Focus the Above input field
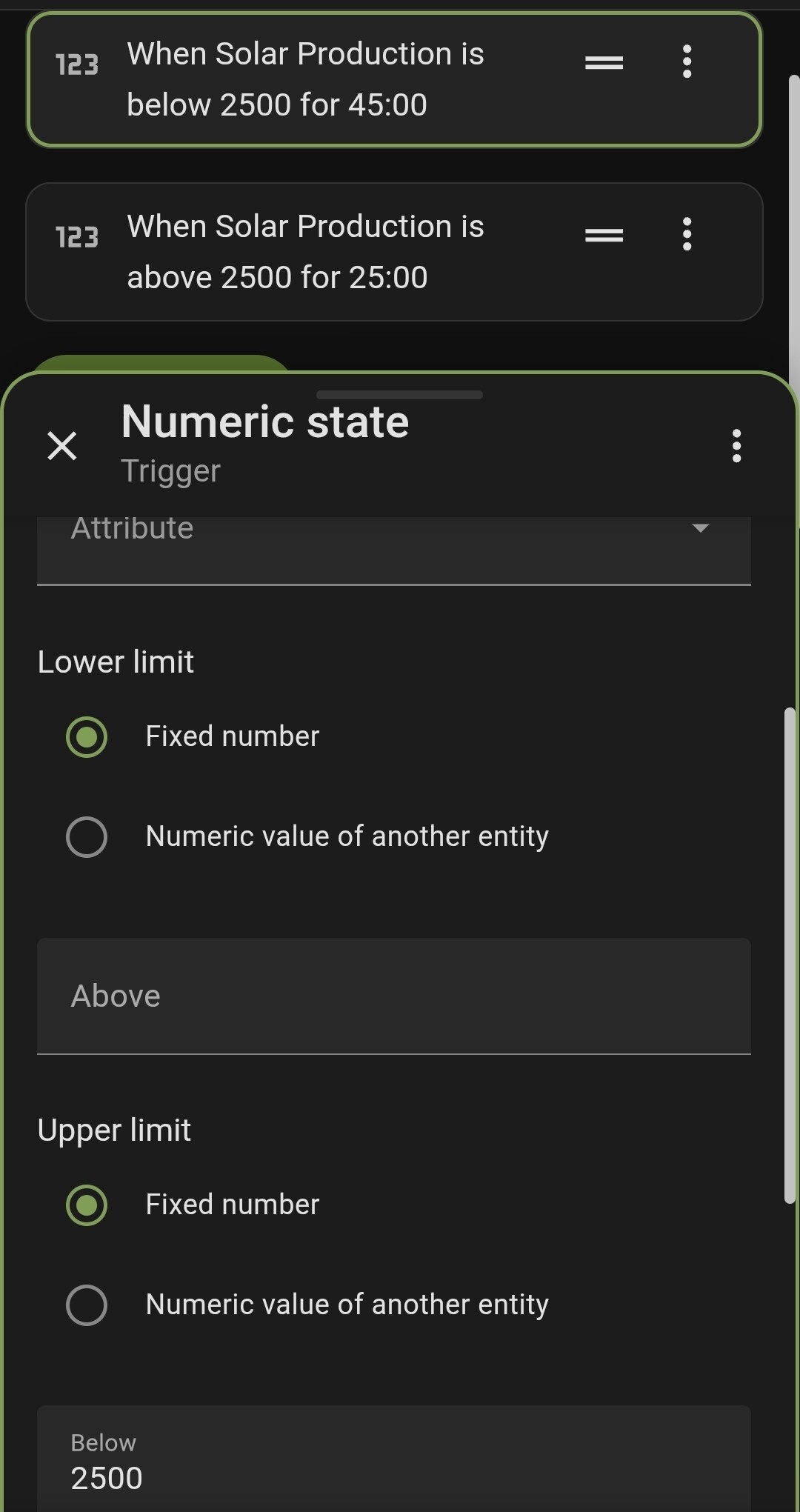This screenshot has height=1512, width=800. [394, 996]
